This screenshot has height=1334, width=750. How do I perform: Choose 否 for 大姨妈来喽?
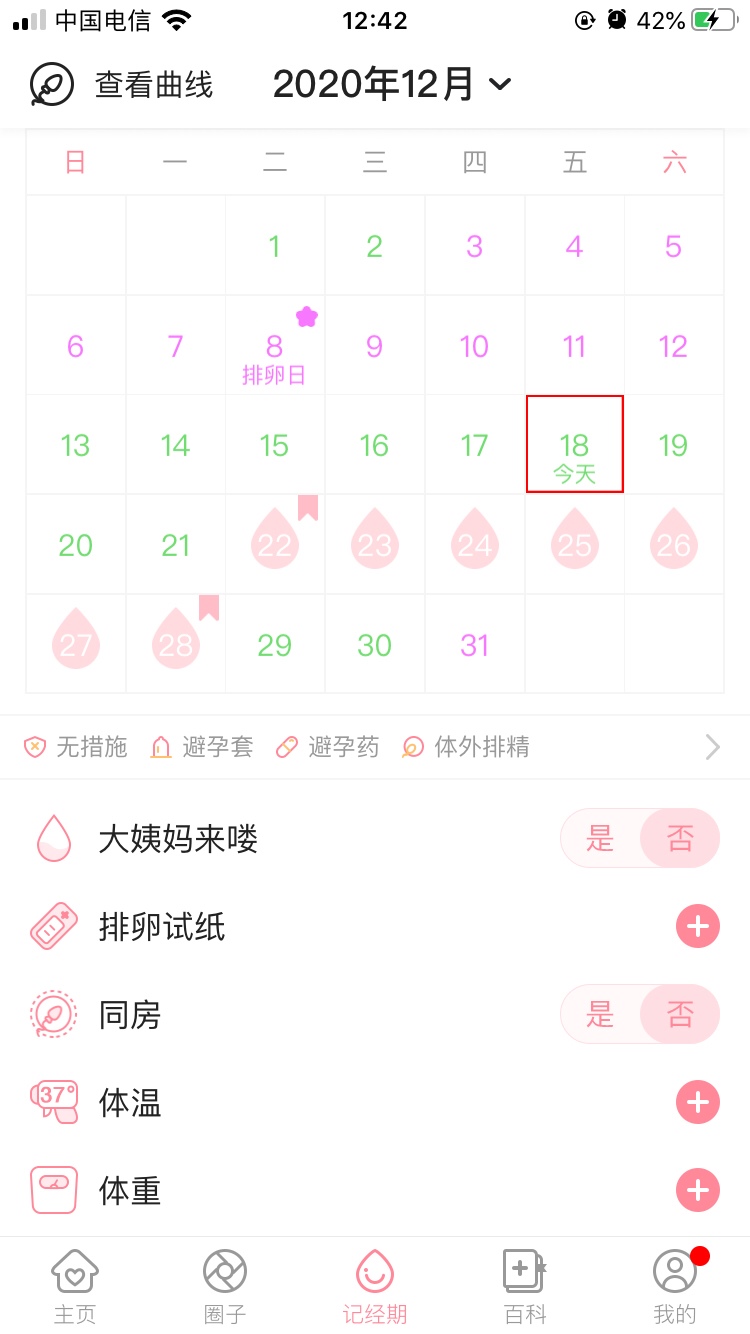[x=680, y=838]
